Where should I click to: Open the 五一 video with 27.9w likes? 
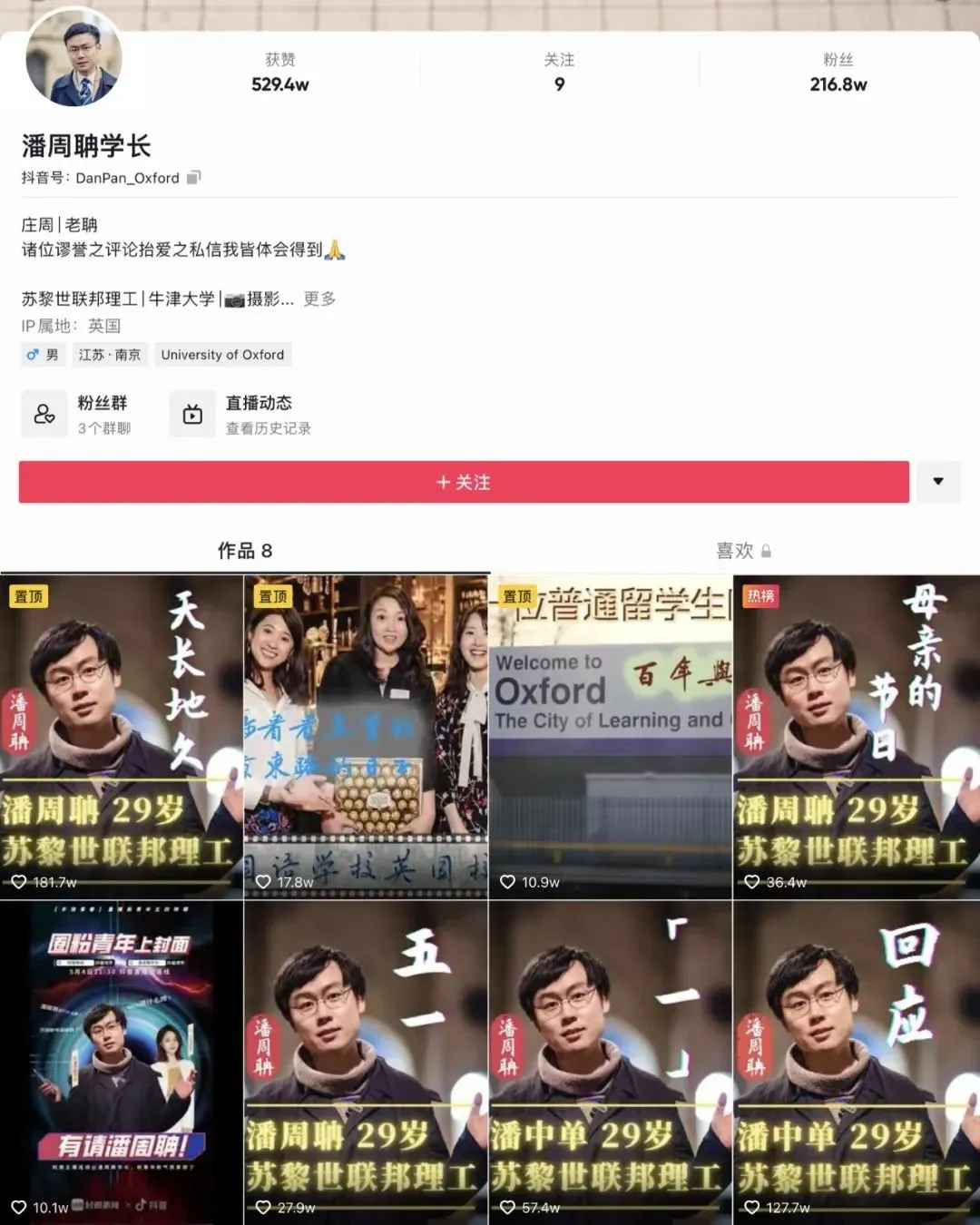366,1062
